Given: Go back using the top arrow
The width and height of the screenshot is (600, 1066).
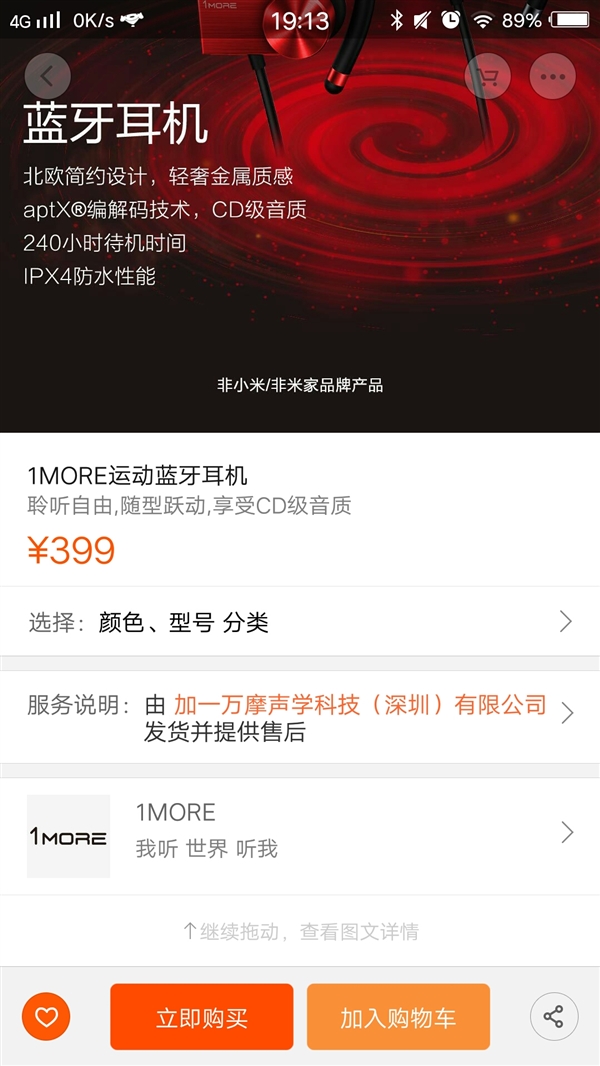Looking at the screenshot, I should pyautogui.click(x=48, y=75).
